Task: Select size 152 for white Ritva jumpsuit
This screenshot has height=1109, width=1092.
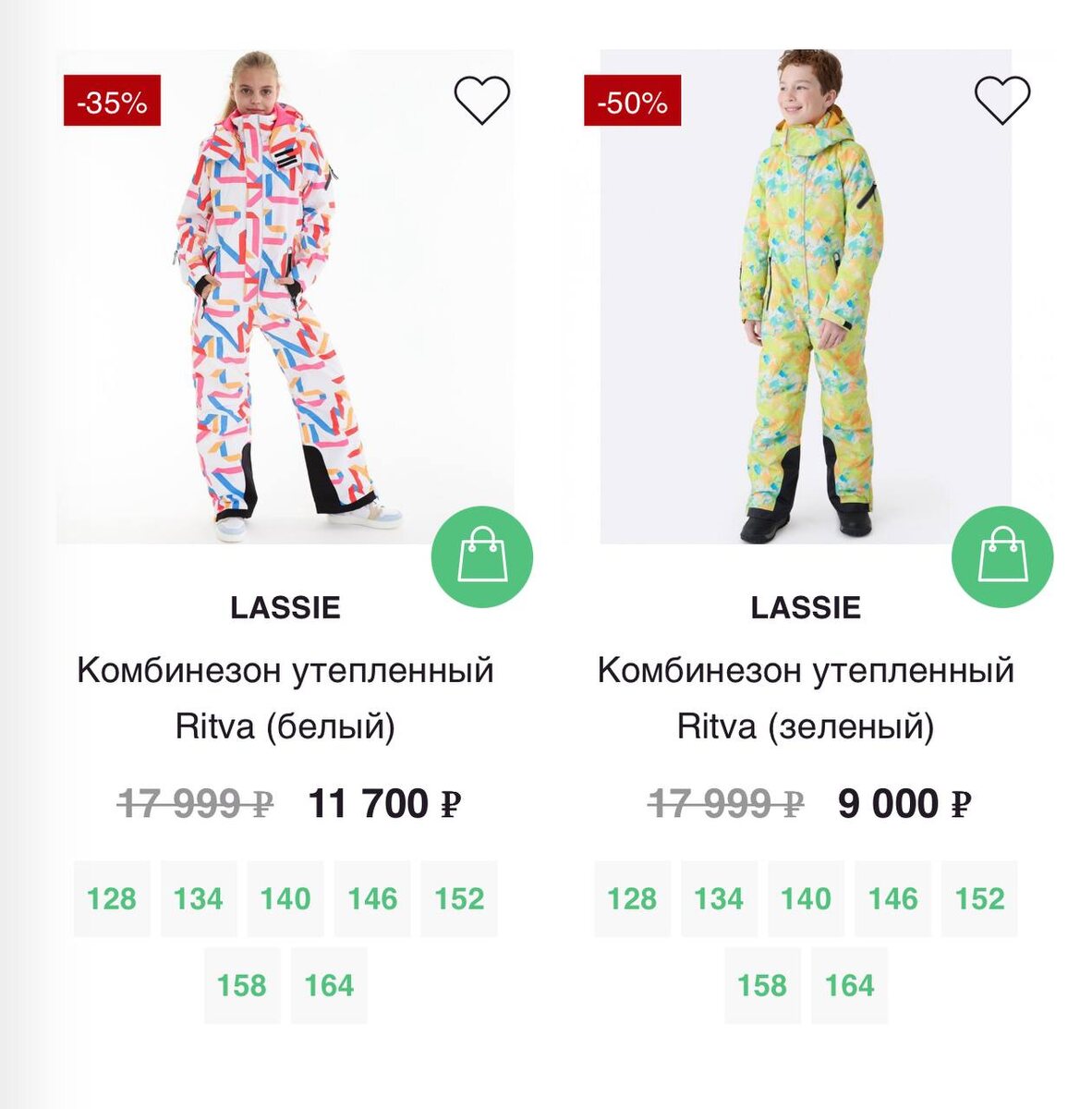Action: 459,899
